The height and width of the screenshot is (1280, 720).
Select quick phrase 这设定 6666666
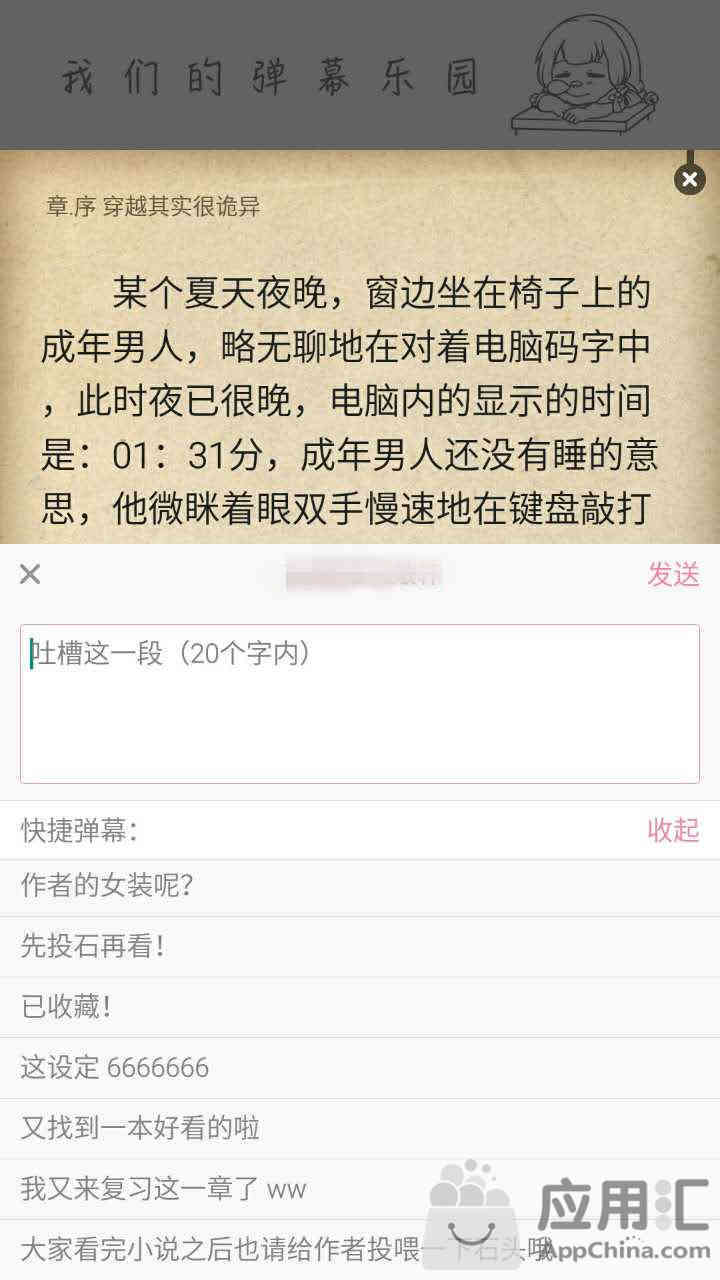click(x=115, y=1067)
